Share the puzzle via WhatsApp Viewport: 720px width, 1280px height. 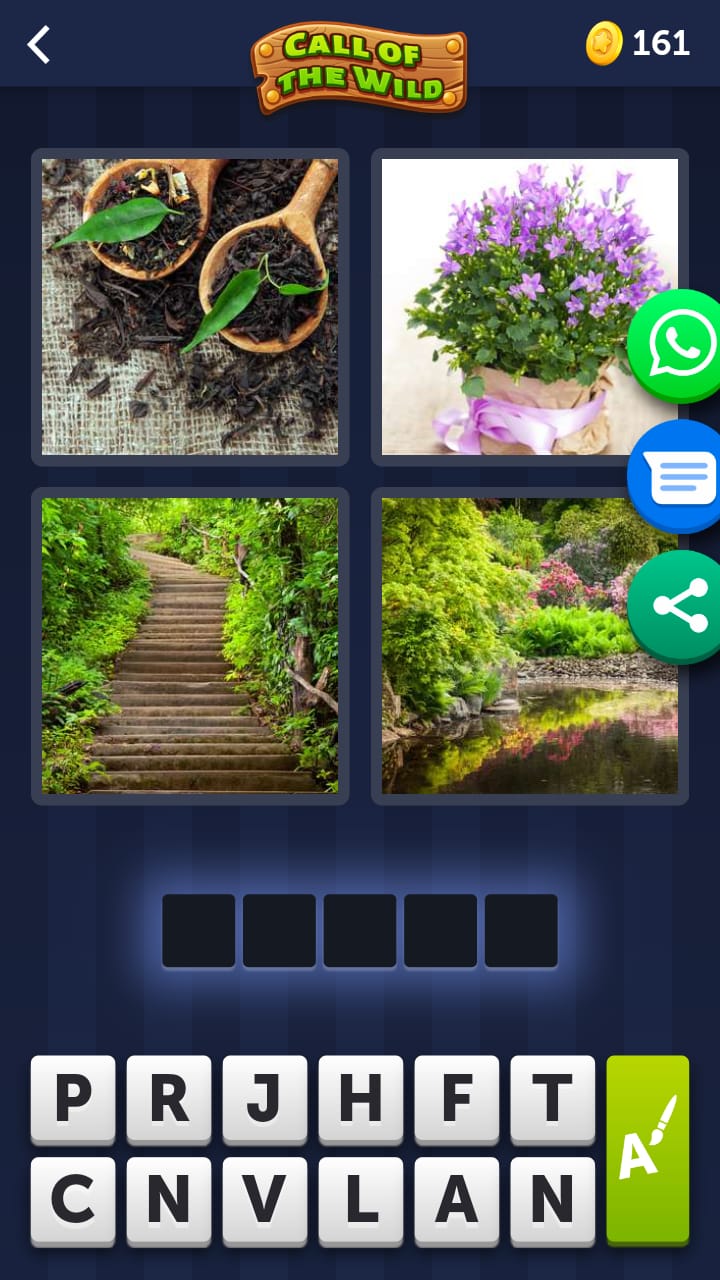(x=682, y=345)
